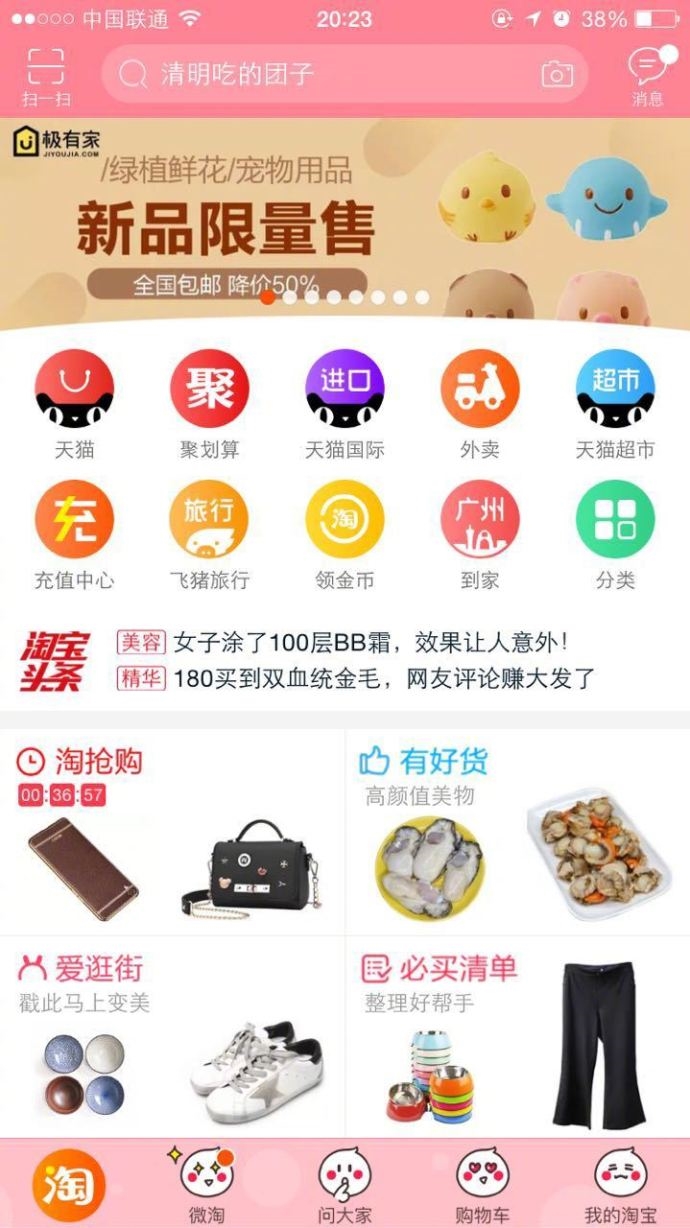Open the 有好货 card
The height and width of the screenshot is (1228, 690).
click(x=517, y=832)
